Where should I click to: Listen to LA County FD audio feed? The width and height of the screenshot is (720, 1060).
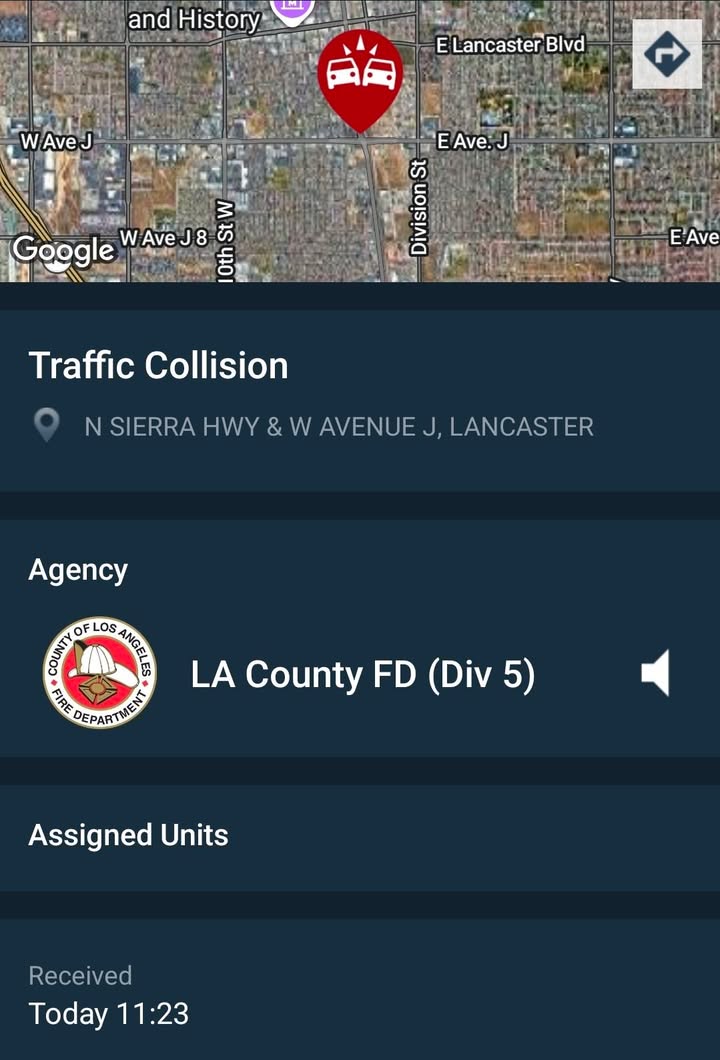pos(655,673)
